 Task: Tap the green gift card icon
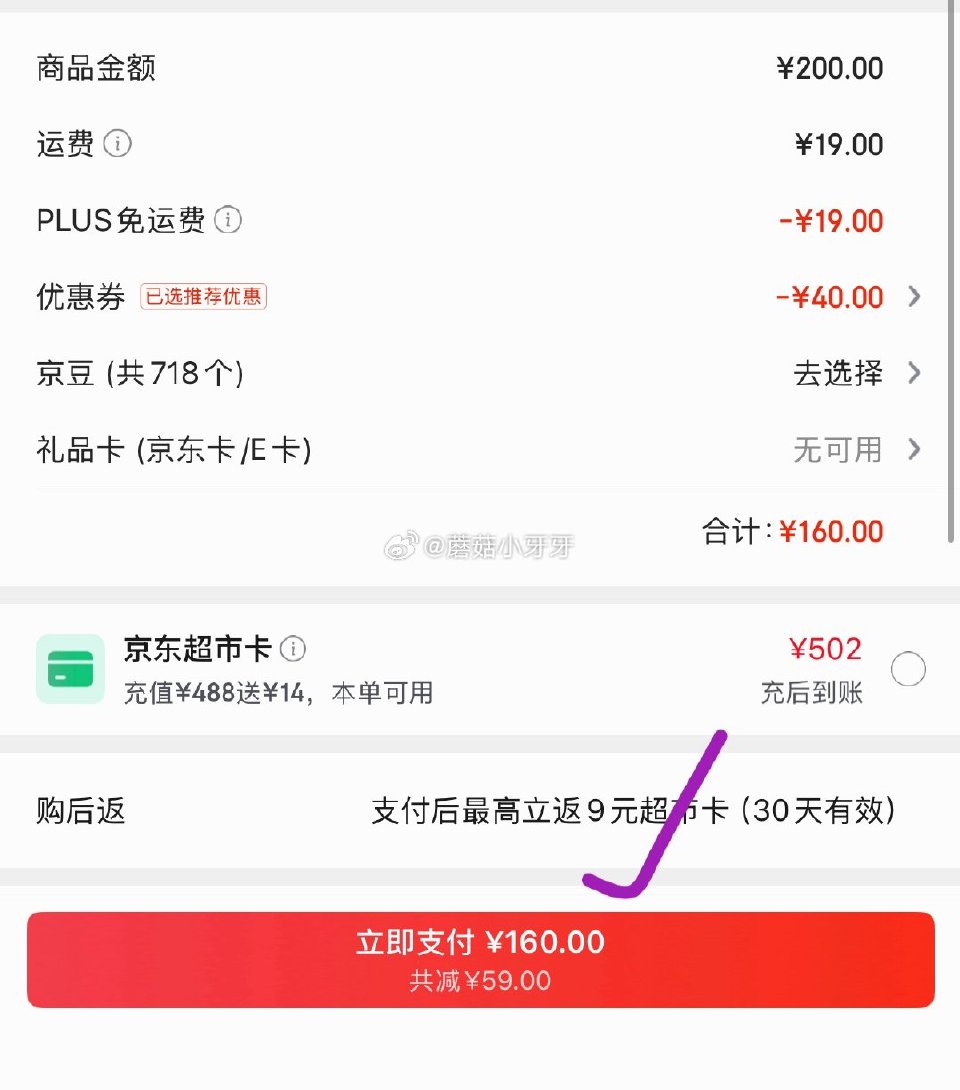(69, 668)
